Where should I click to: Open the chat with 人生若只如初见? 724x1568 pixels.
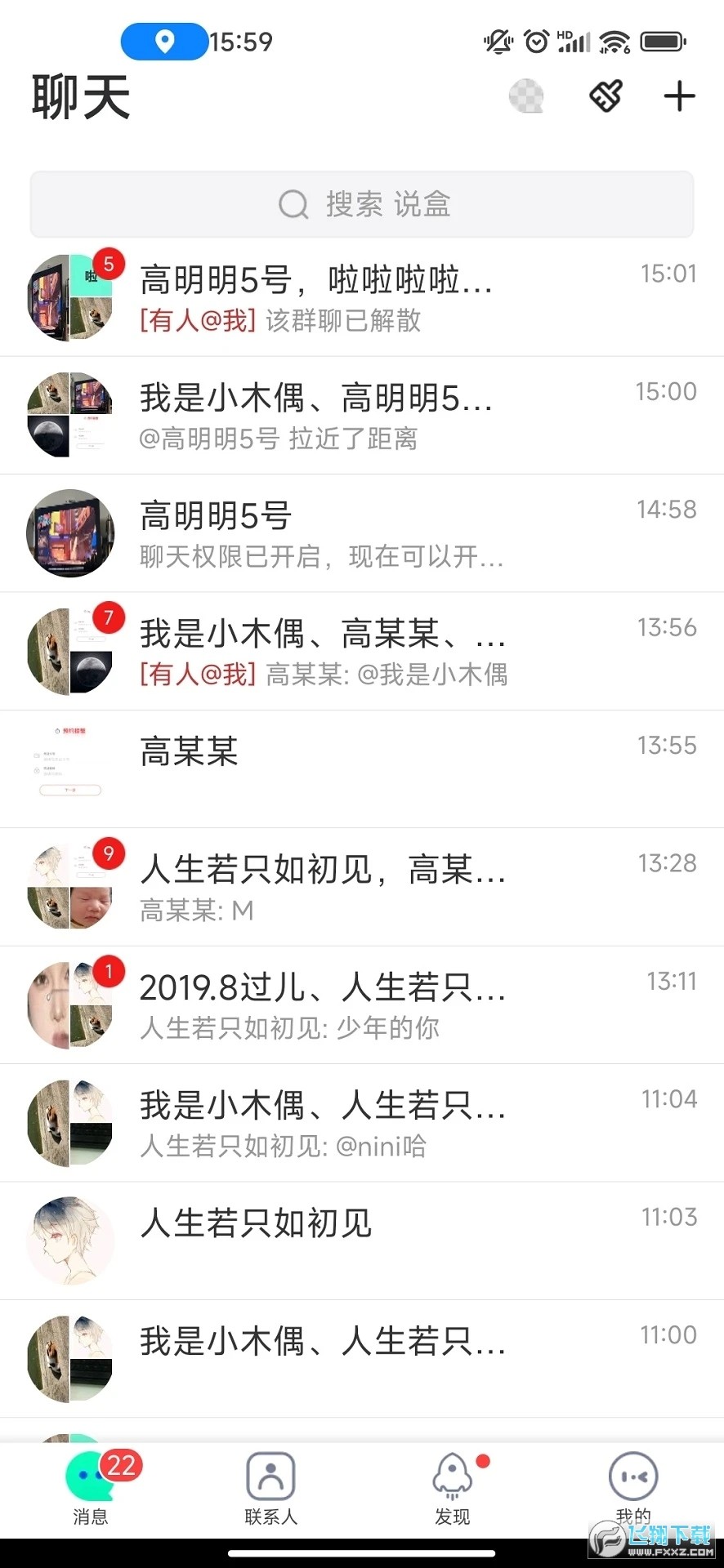[362, 1241]
